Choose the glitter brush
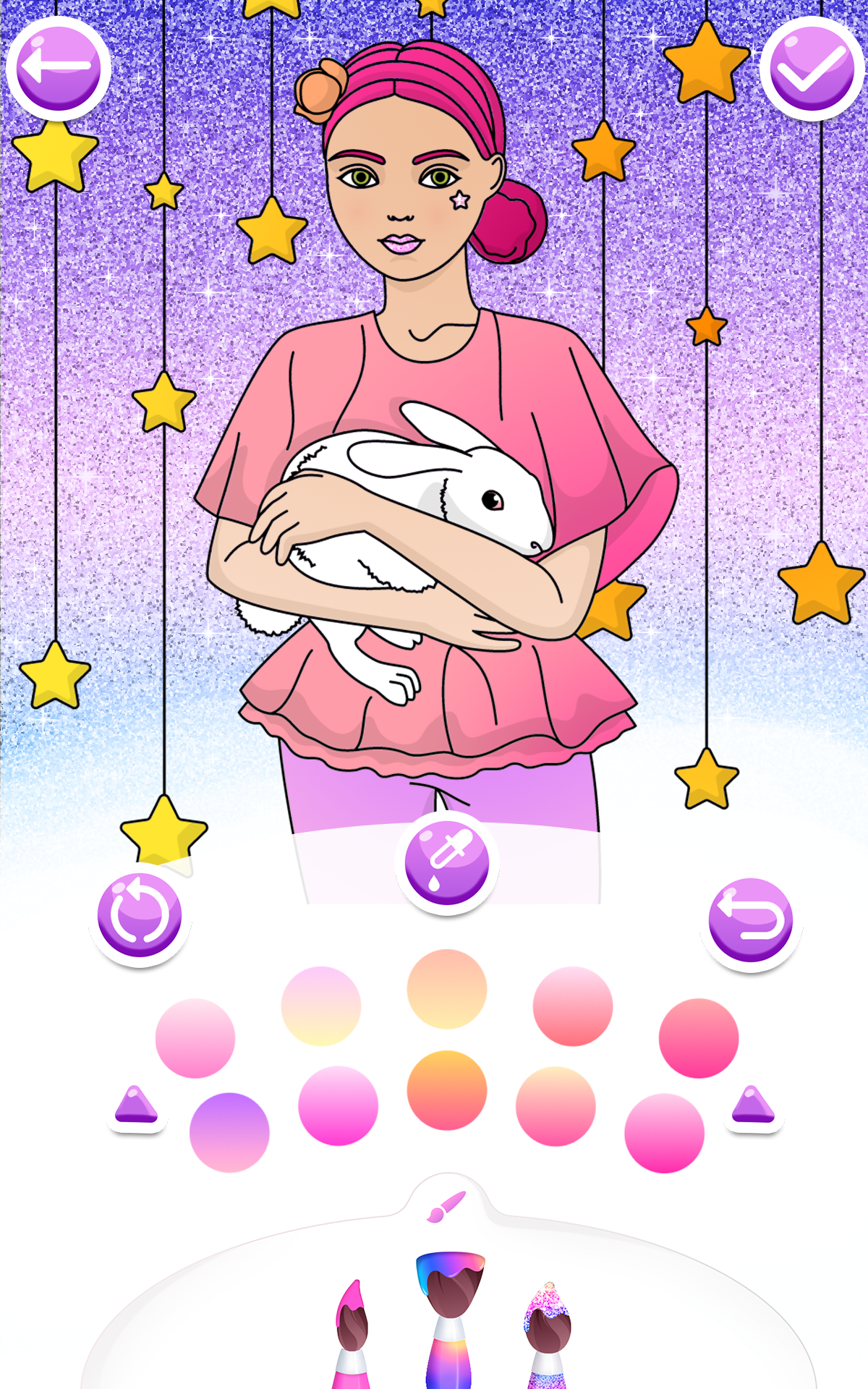 pyautogui.click(x=548, y=1331)
